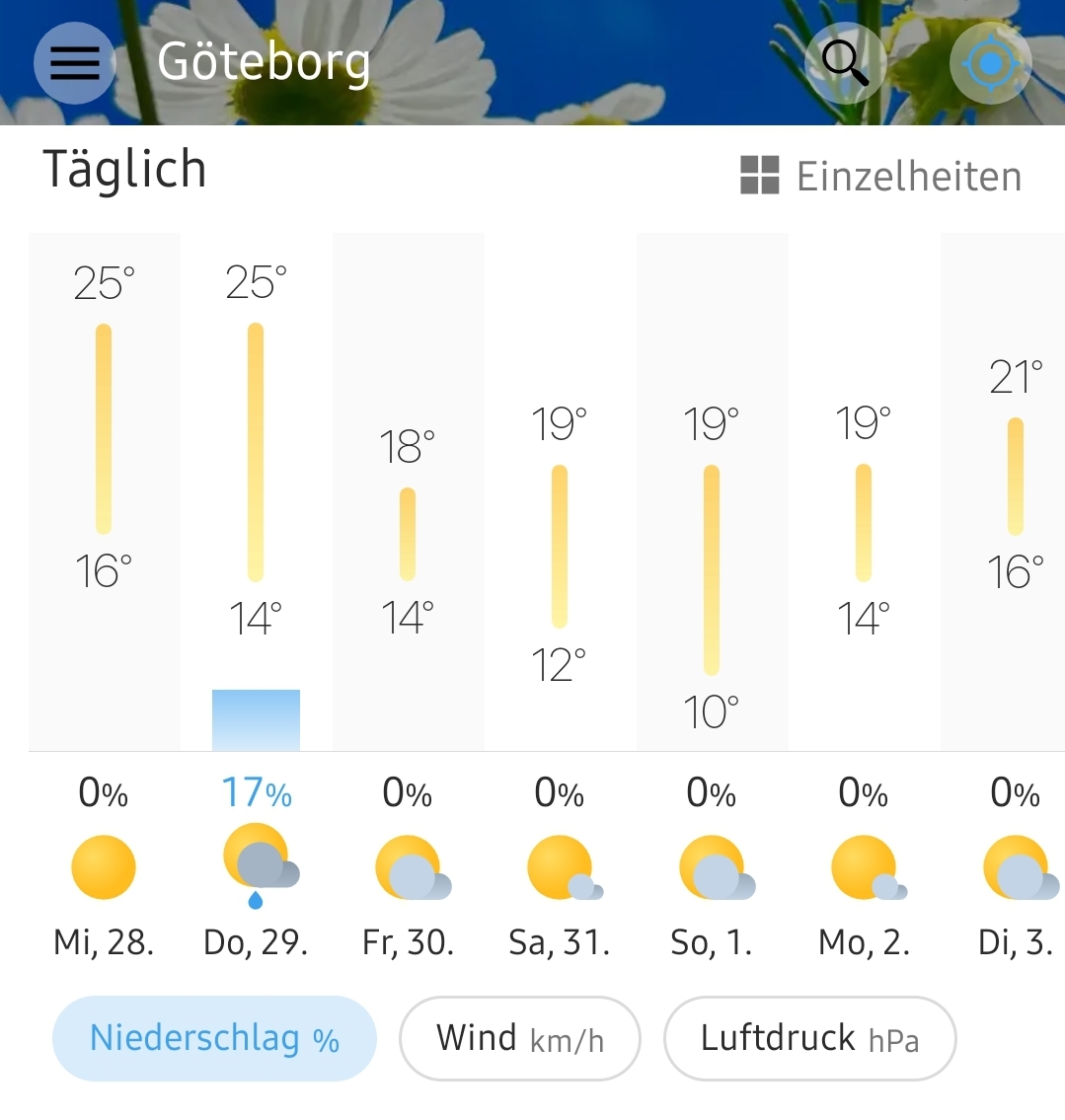Open the hamburger menu
Screen dimensions: 1065x1120
[75, 63]
